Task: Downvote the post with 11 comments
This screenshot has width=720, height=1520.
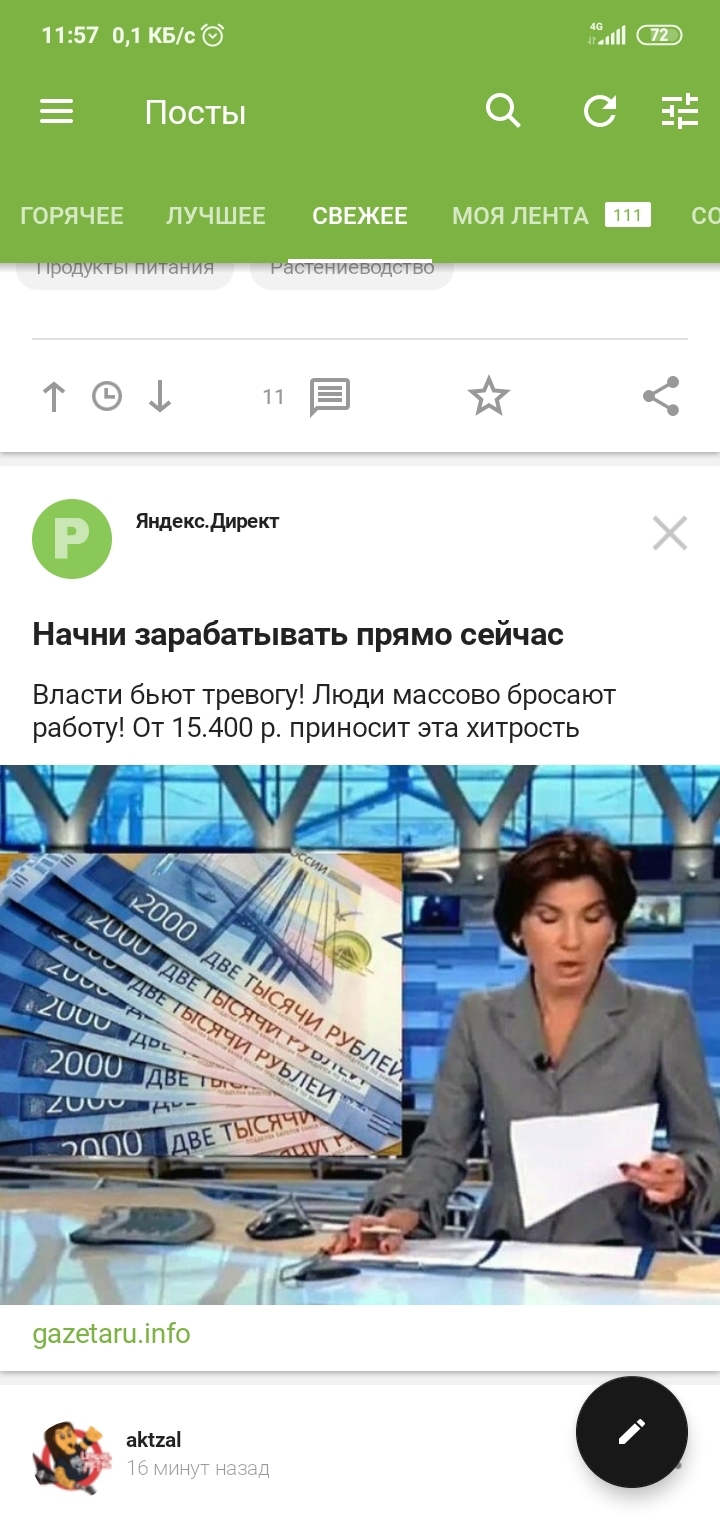Action: tap(160, 398)
